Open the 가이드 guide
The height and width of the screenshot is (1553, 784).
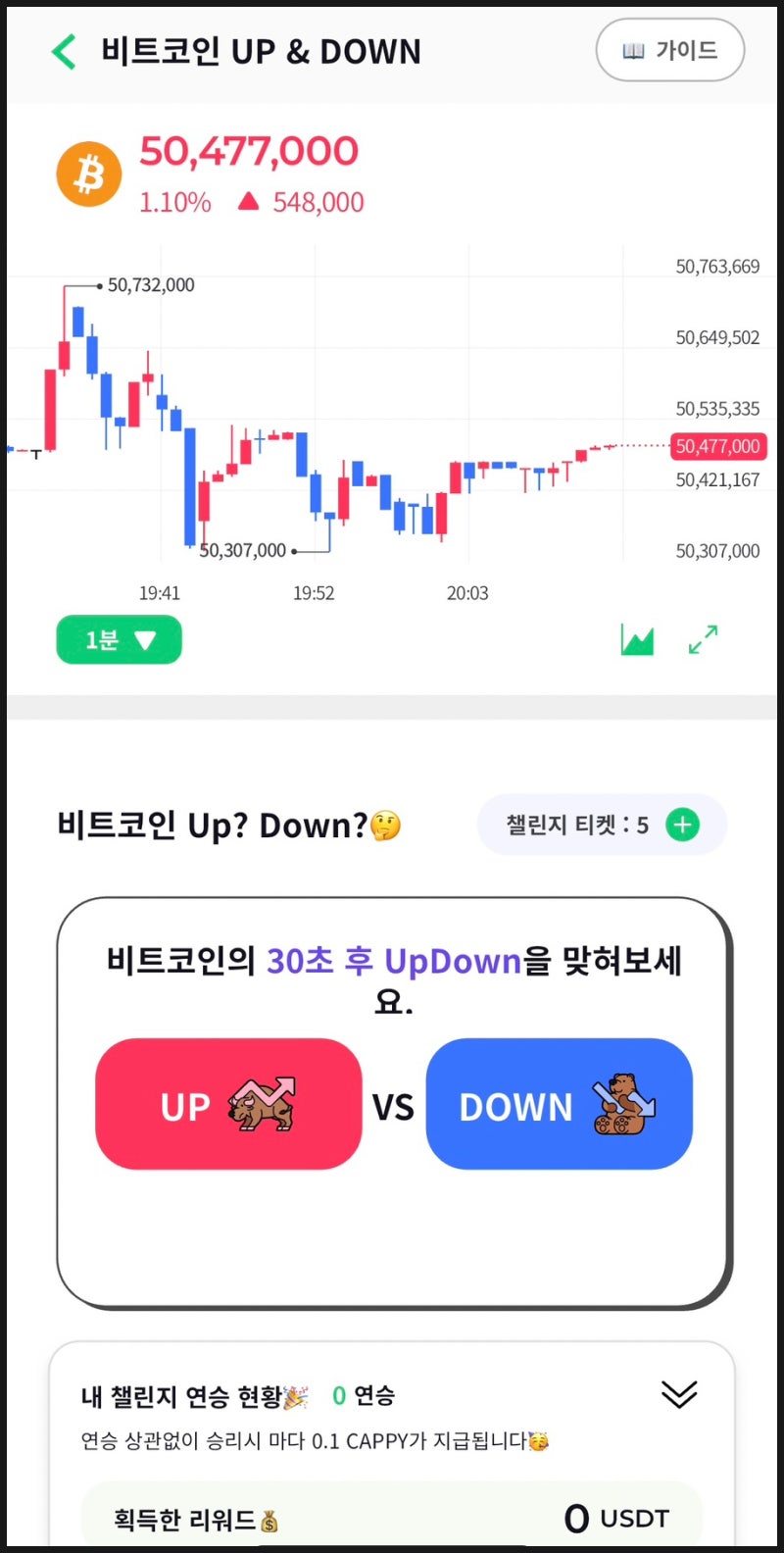[670, 50]
